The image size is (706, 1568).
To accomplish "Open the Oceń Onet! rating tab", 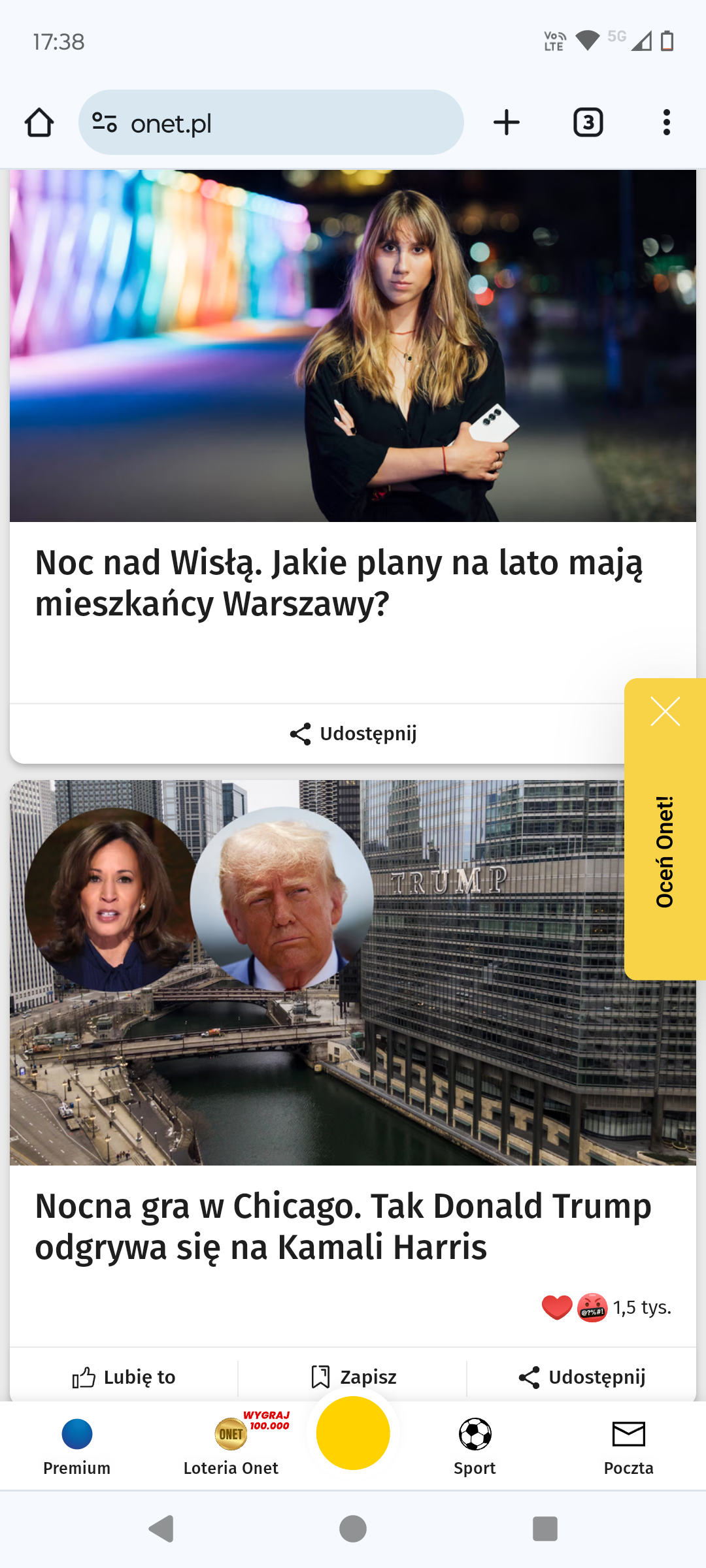I will point(665,851).
